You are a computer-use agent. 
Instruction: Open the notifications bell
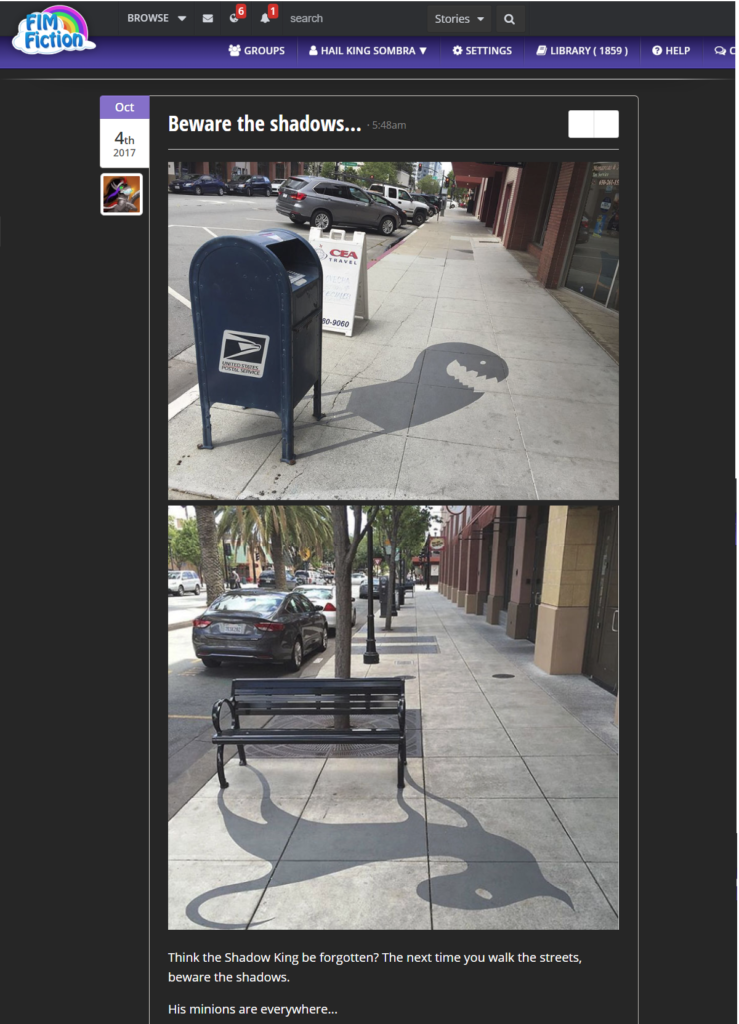point(266,18)
